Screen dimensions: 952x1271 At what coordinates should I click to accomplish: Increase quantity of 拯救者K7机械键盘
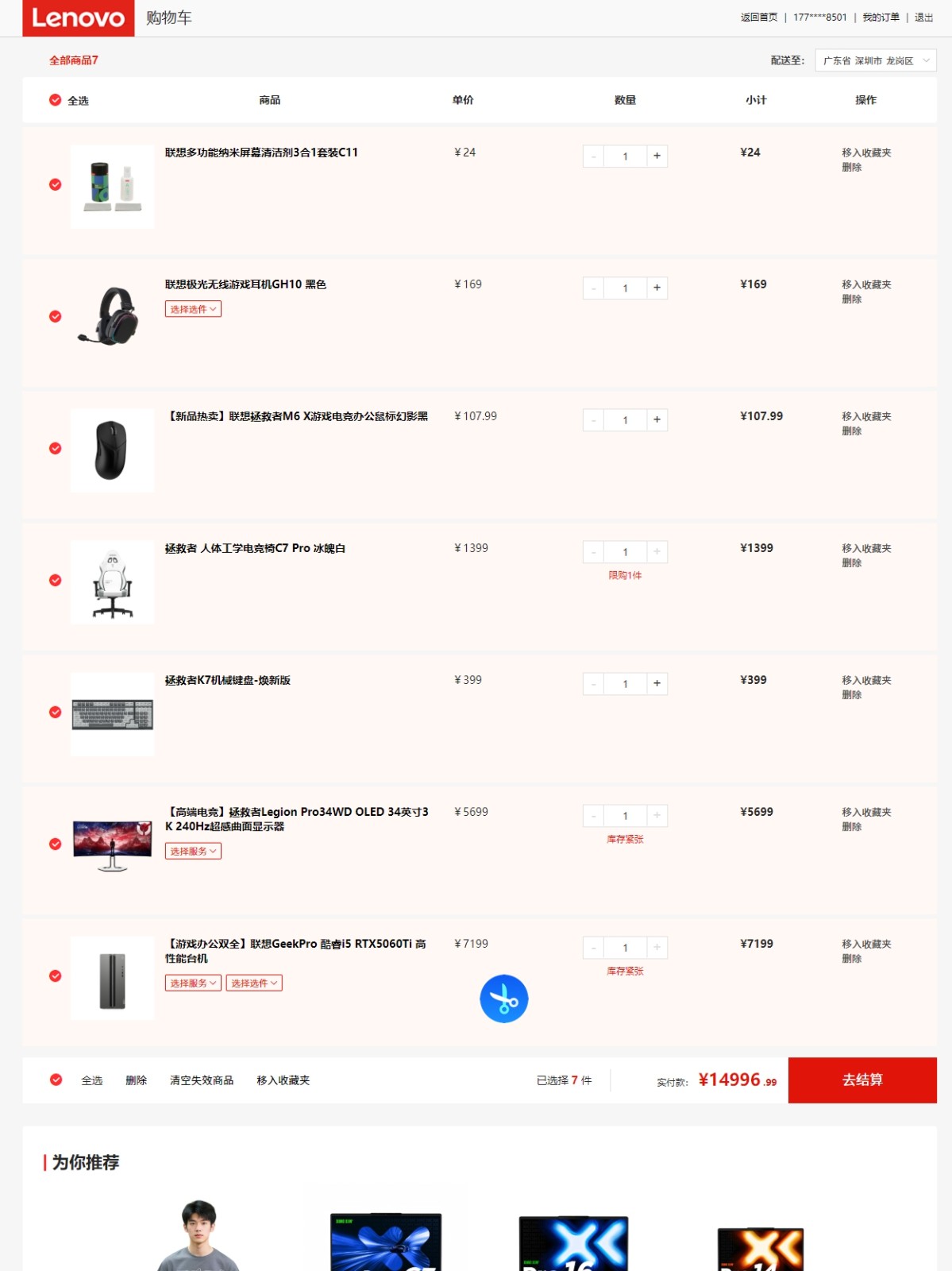657,683
